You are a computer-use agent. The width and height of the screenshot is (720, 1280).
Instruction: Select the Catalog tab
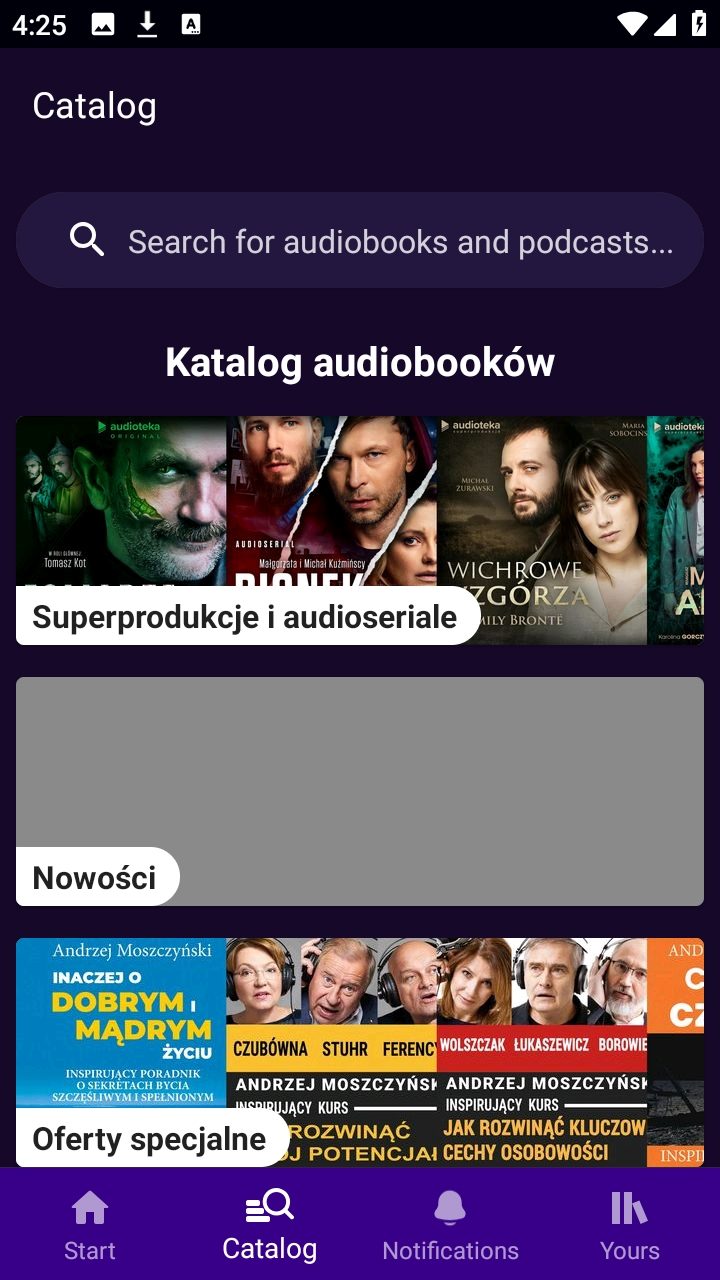(x=270, y=1225)
